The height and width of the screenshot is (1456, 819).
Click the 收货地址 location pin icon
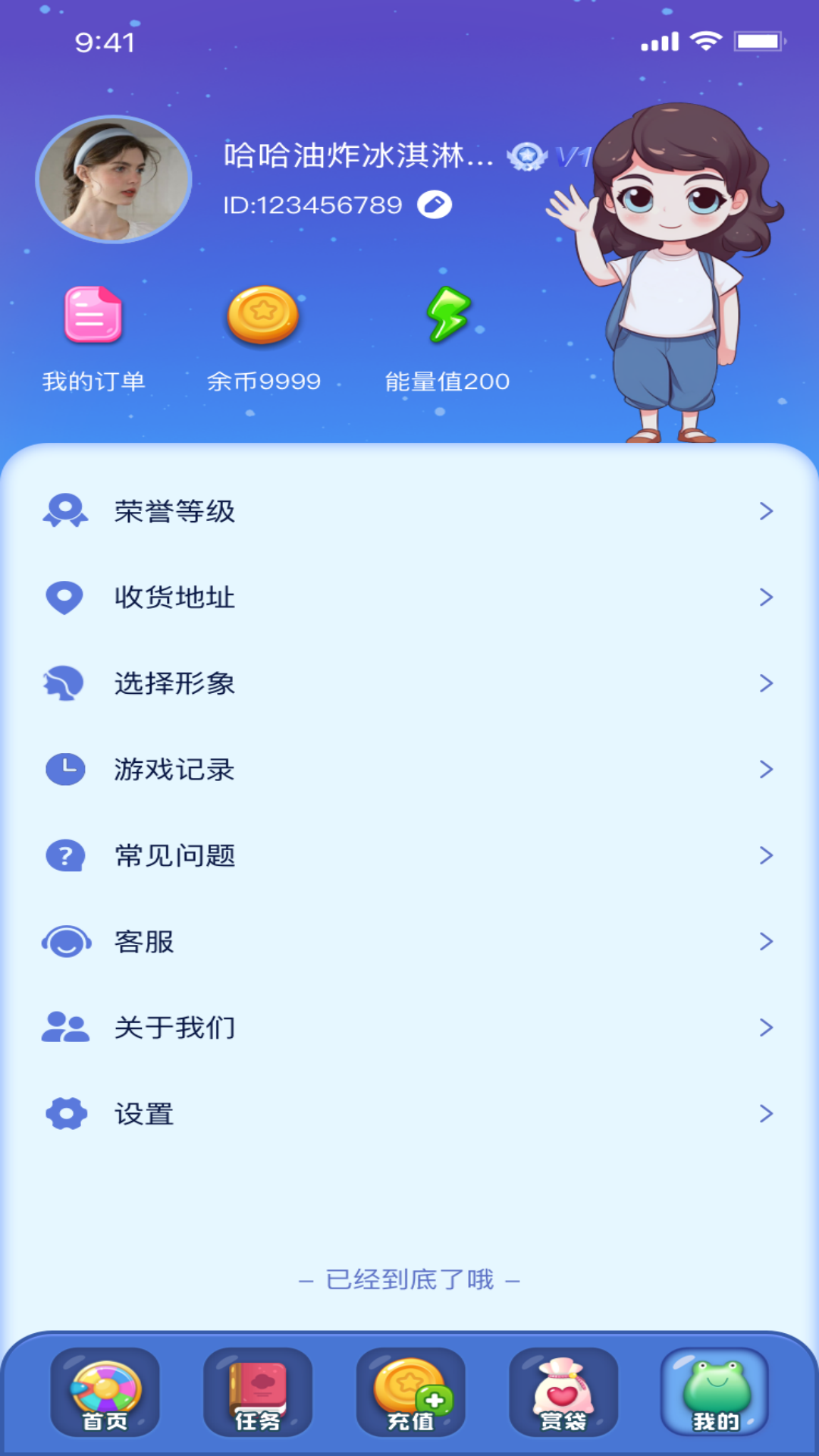64,598
